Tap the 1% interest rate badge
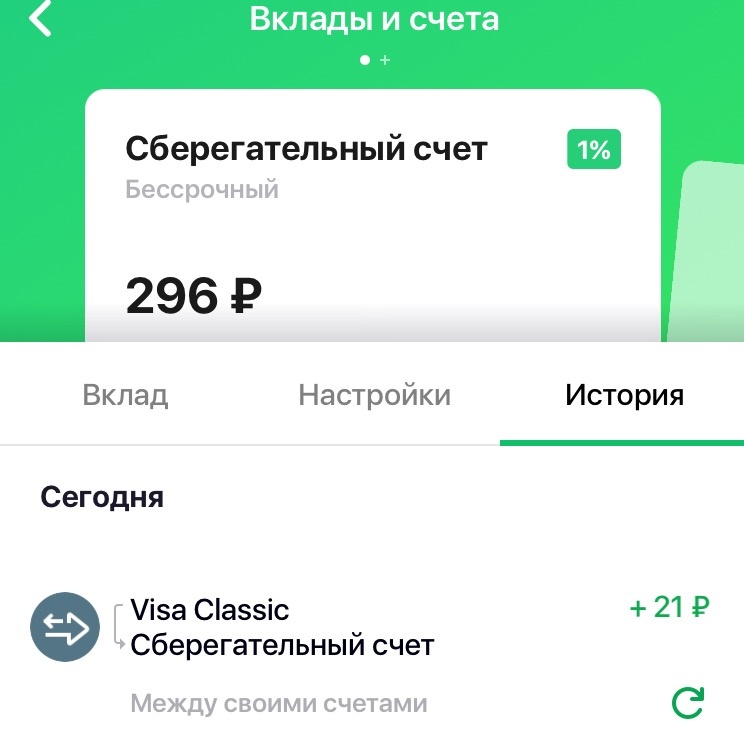 (x=593, y=148)
